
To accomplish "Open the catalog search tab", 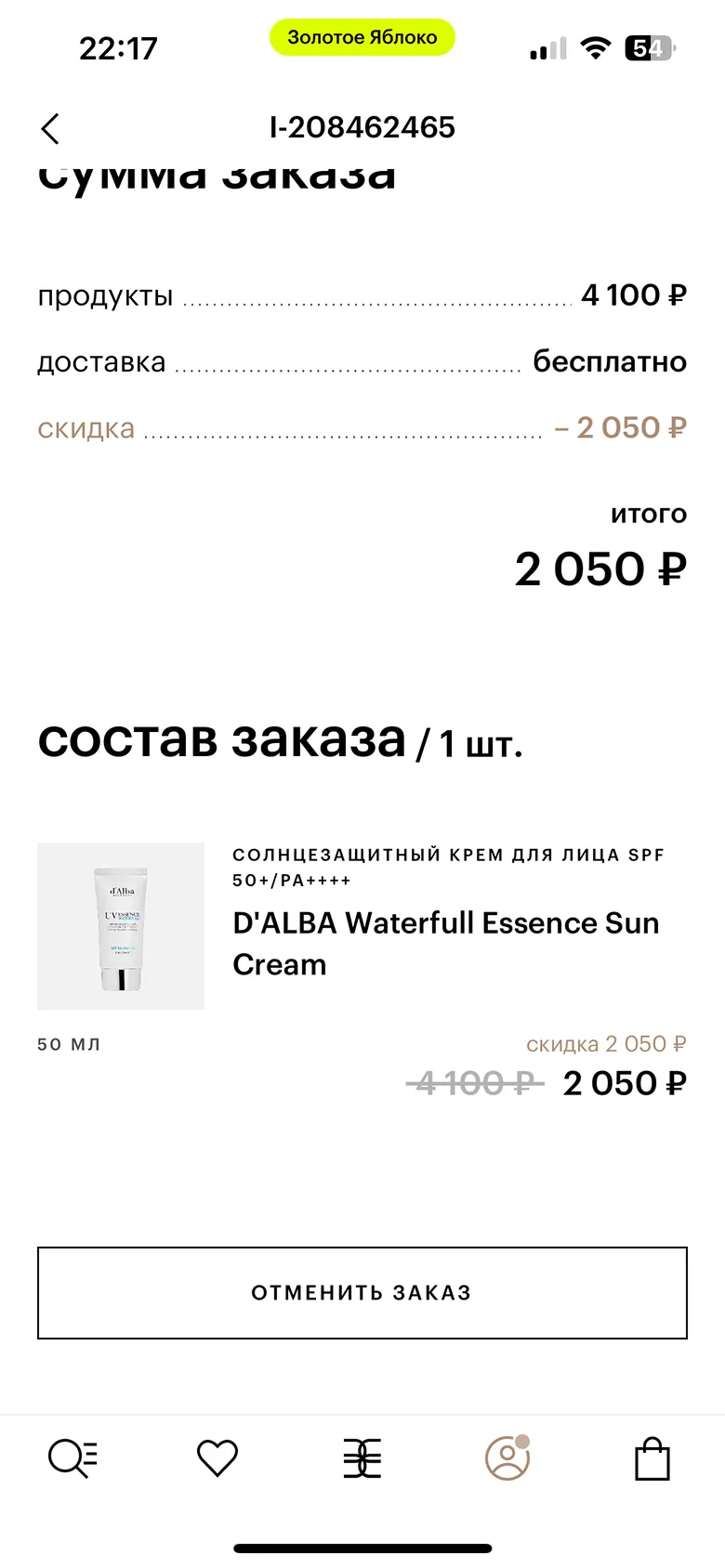I will pos(72,1458).
